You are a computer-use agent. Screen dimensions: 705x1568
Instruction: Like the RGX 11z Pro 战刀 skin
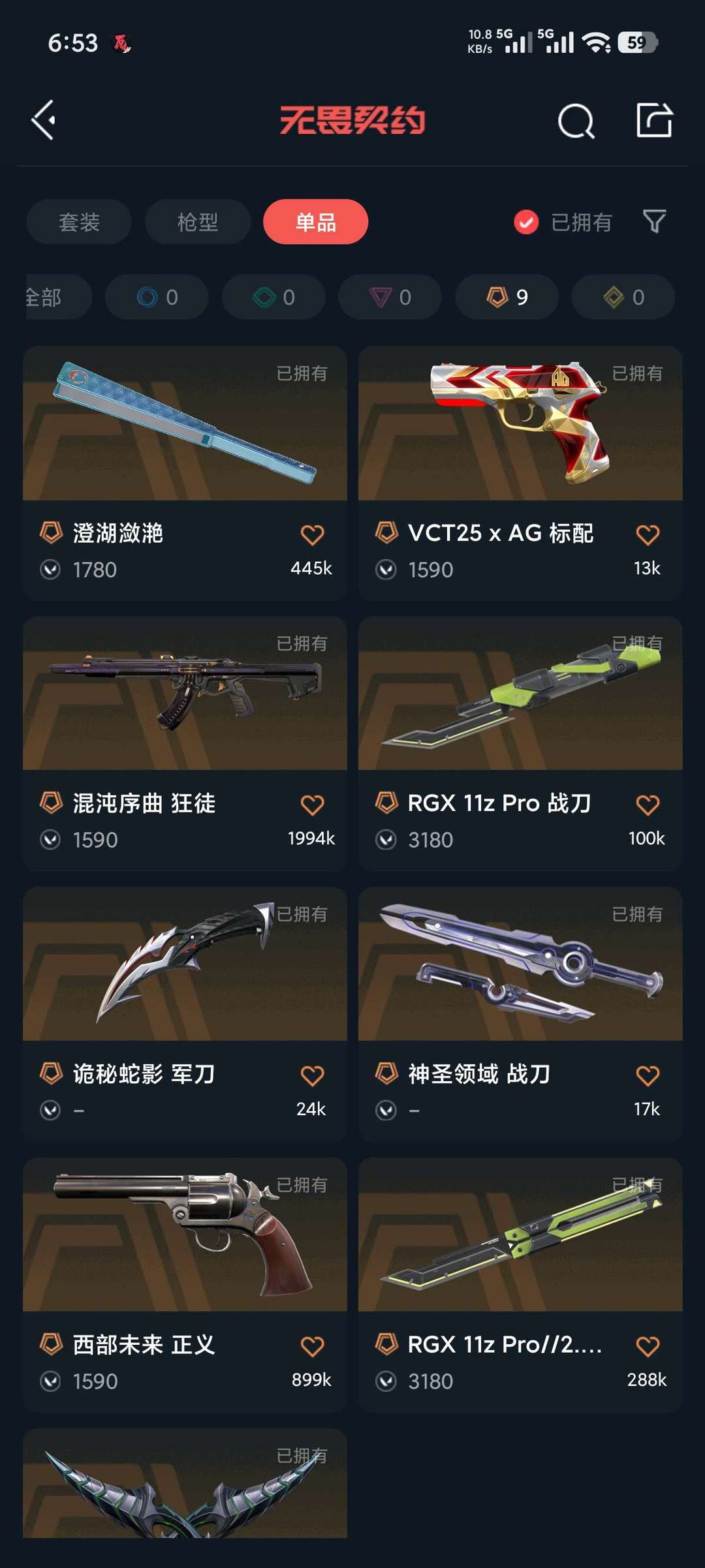point(647,805)
